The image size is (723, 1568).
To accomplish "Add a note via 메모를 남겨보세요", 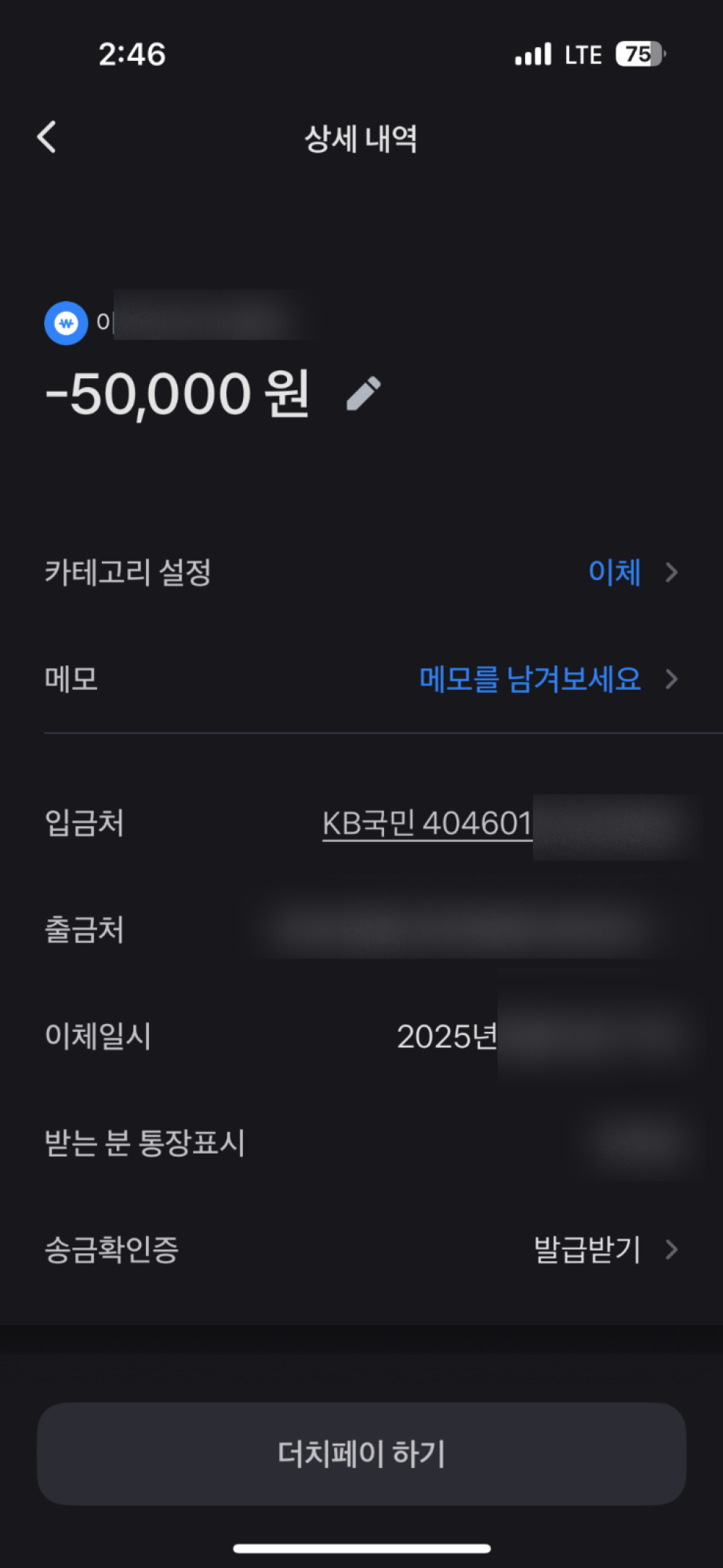I will pyautogui.click(x=530, y=679).
